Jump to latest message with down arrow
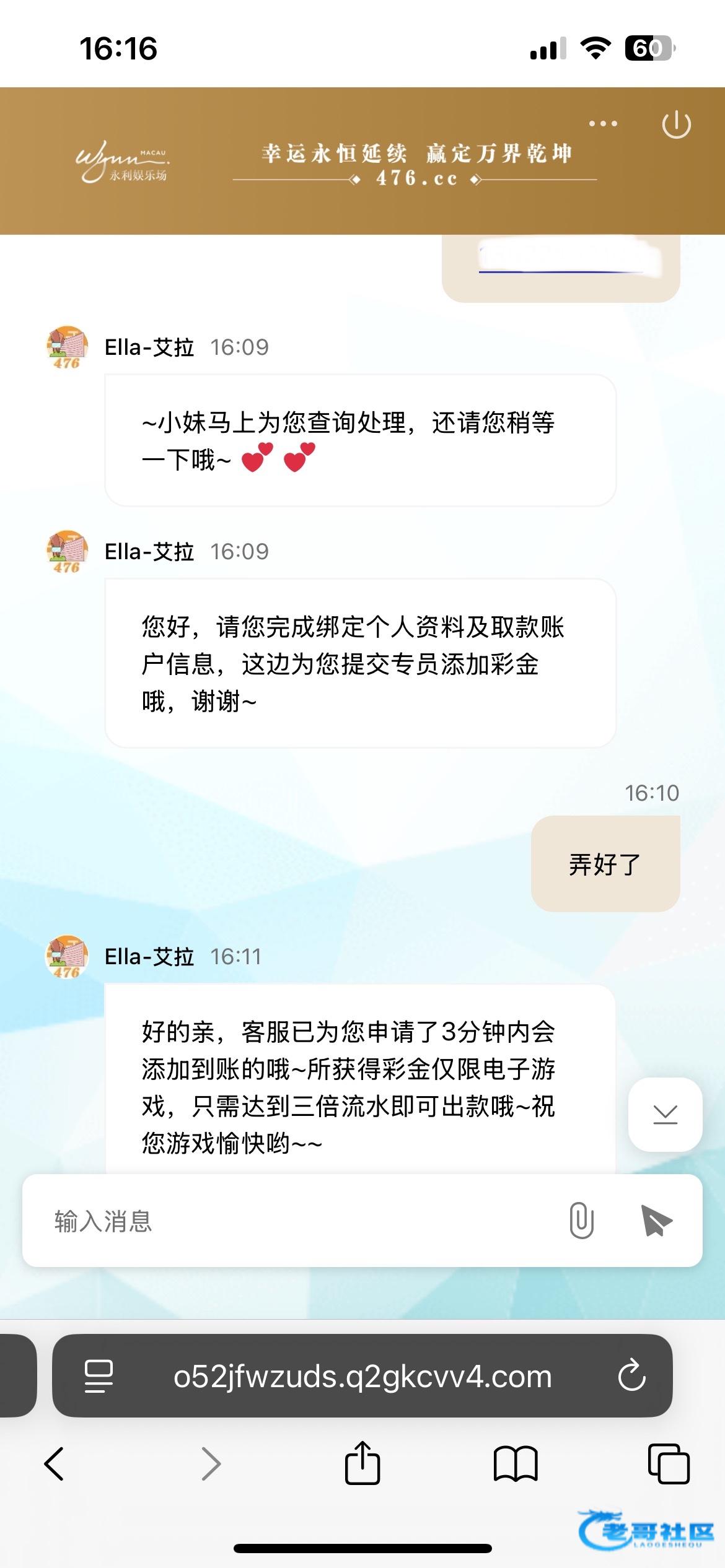Image resolution: width=725 pixels, height=1568 pixels. click(x=665, y=1114)
